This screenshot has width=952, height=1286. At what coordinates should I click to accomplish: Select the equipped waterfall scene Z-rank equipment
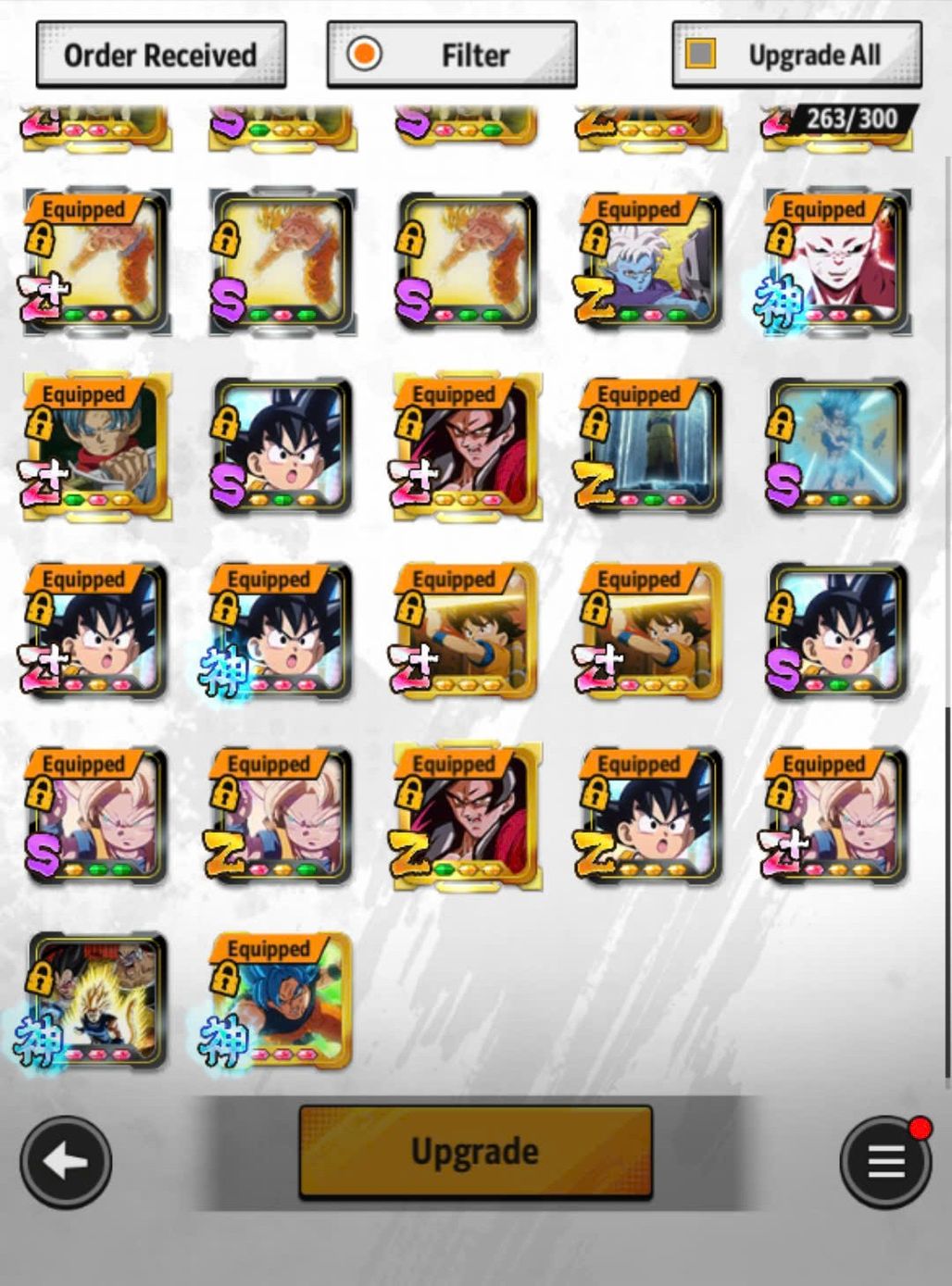(652, 447)
